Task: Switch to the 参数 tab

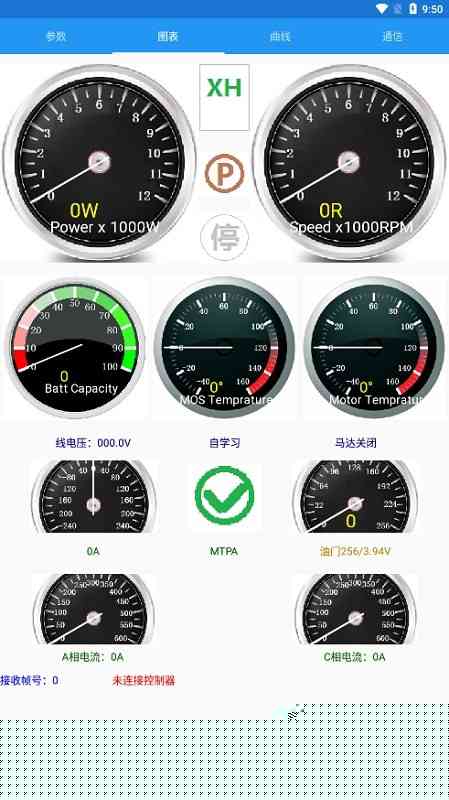Action: (56, 36)
